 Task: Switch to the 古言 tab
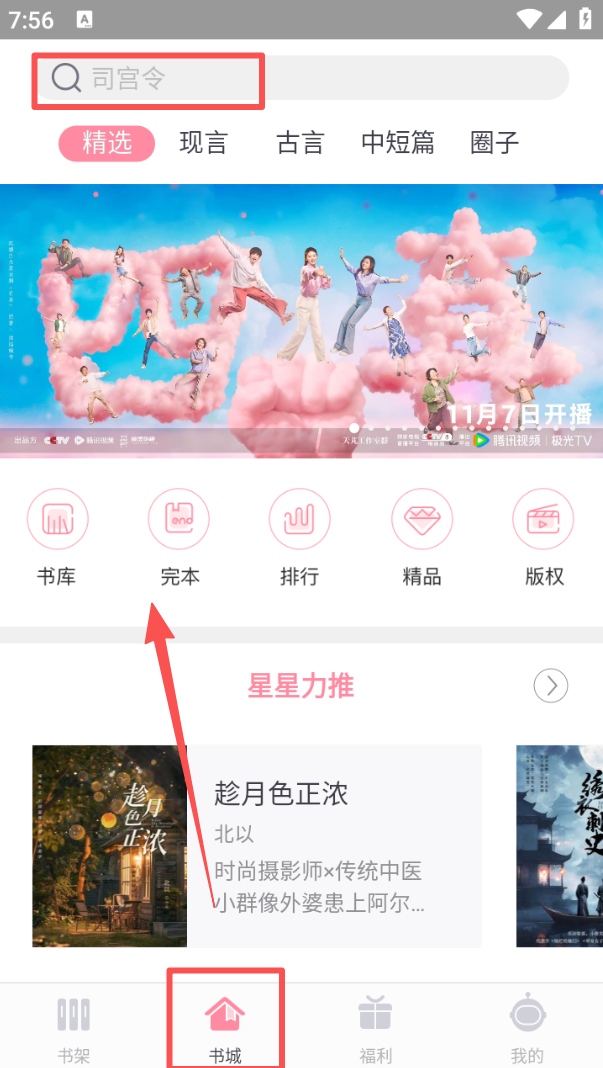[300, 143]
